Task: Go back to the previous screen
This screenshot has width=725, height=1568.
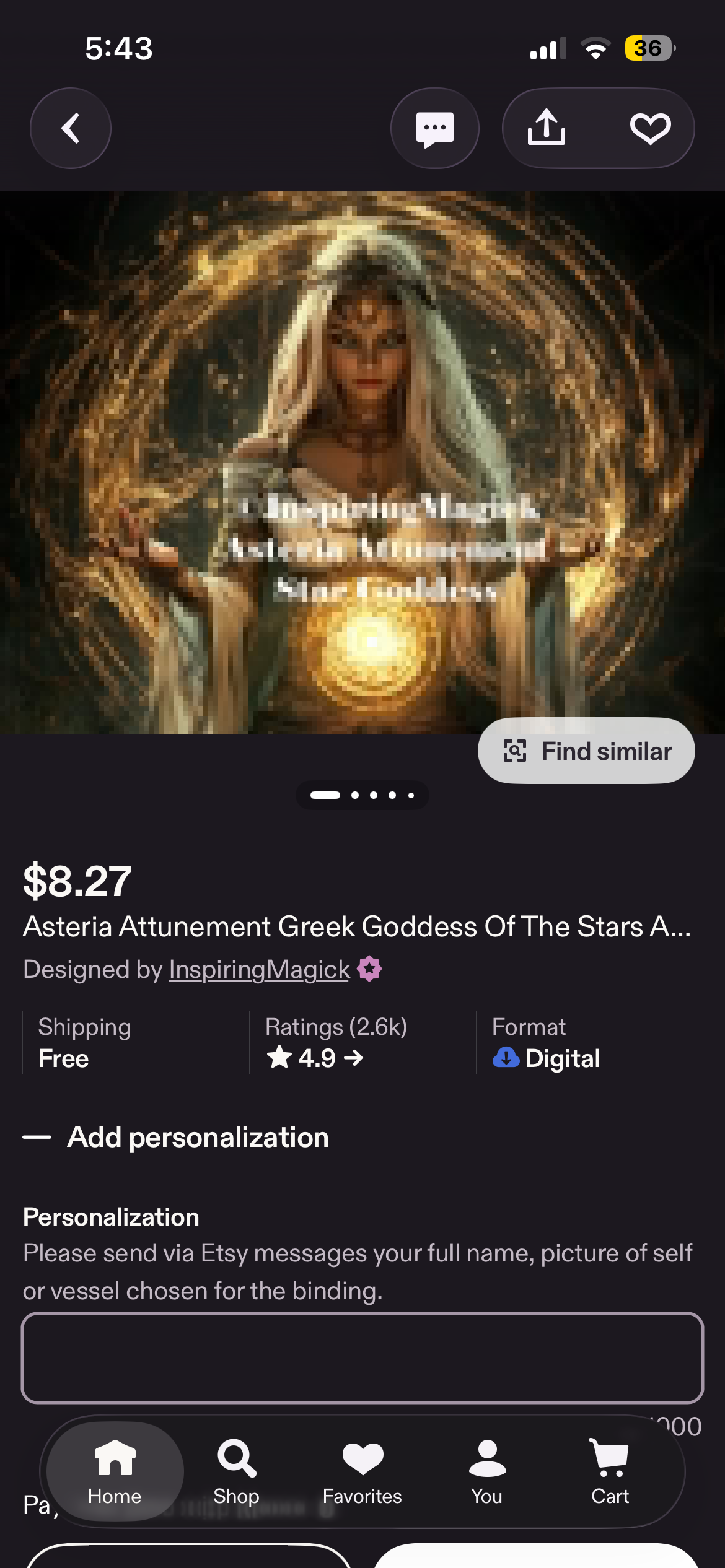Action: coord(71,128)
